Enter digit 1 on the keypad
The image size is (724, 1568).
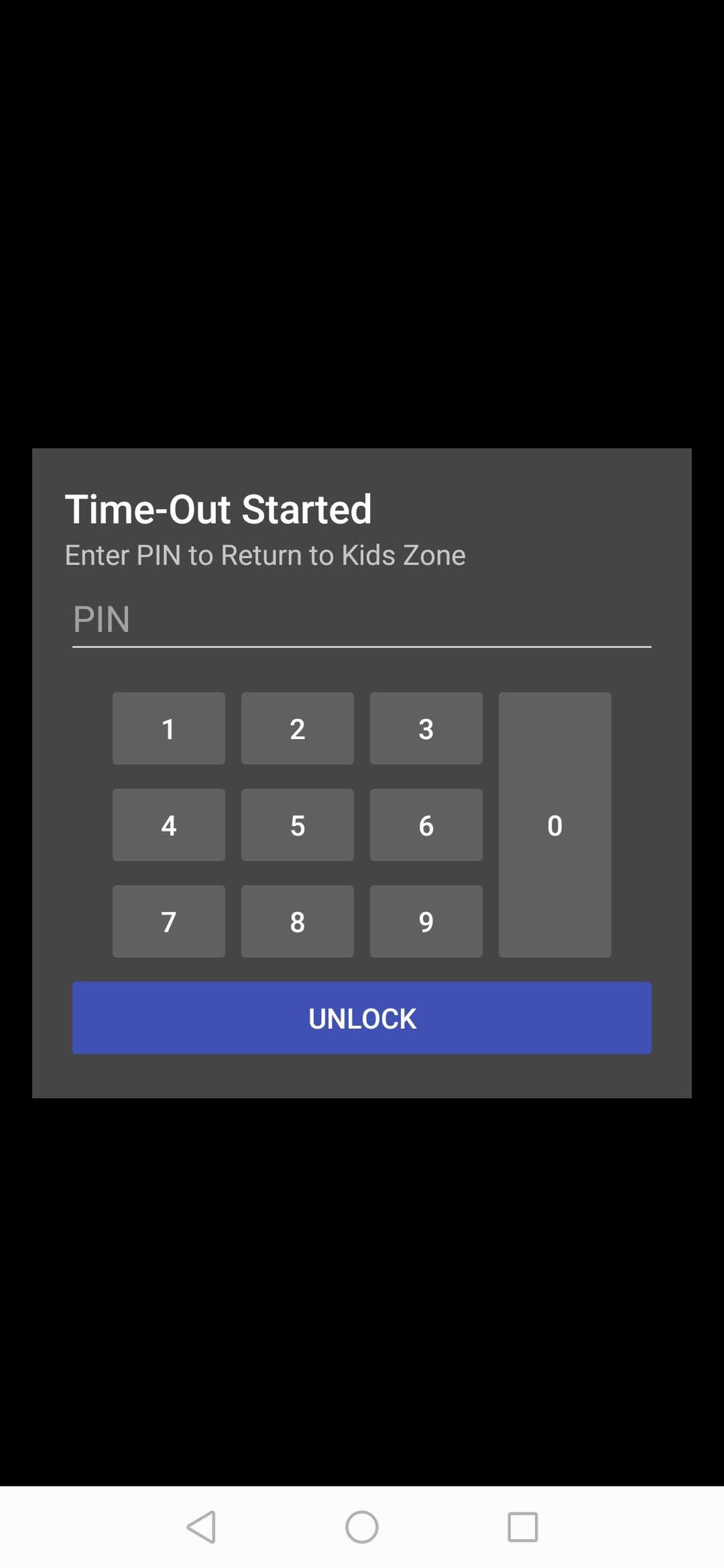tap(169, 728)
